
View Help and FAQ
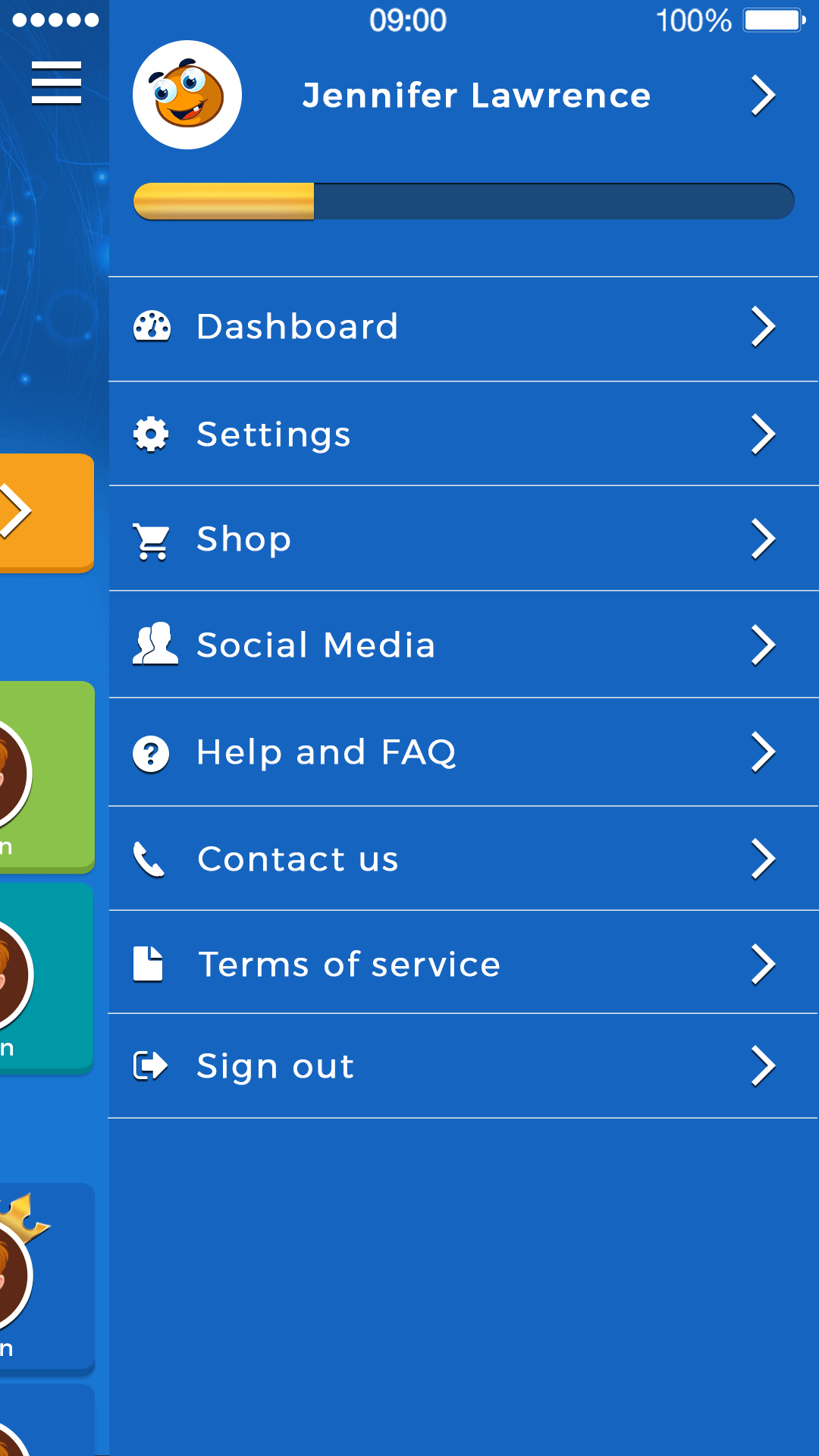coord(463,752)
